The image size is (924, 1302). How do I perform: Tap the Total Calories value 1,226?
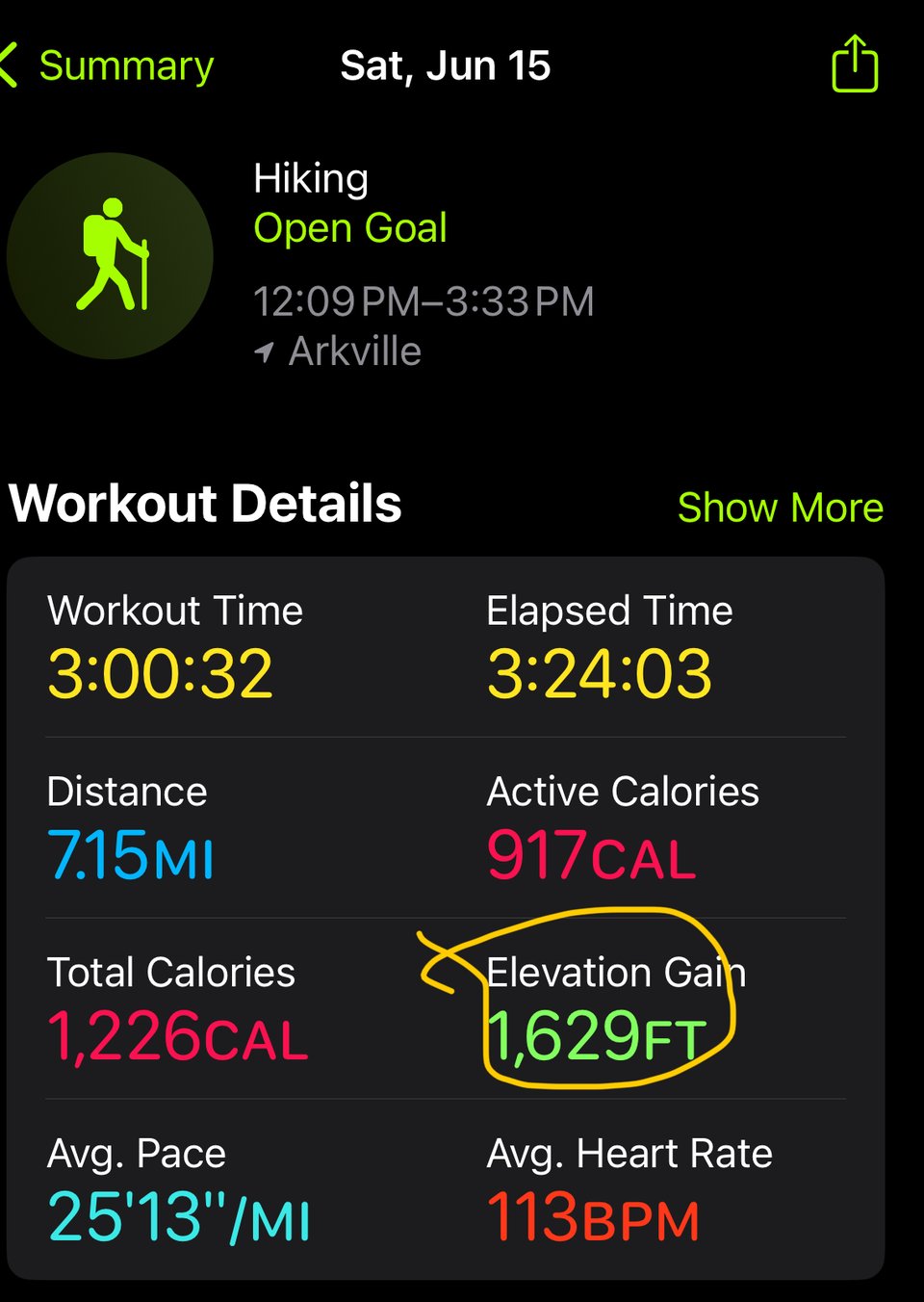176,1035
